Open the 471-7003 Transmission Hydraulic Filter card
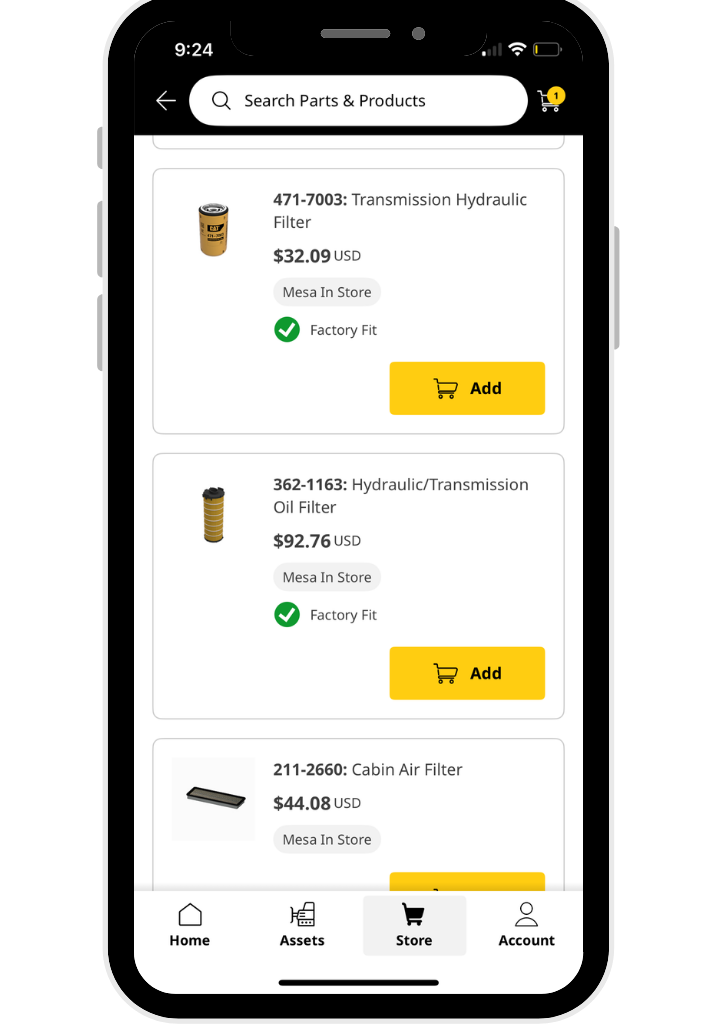722x1024 pixels. pos(400,211)
